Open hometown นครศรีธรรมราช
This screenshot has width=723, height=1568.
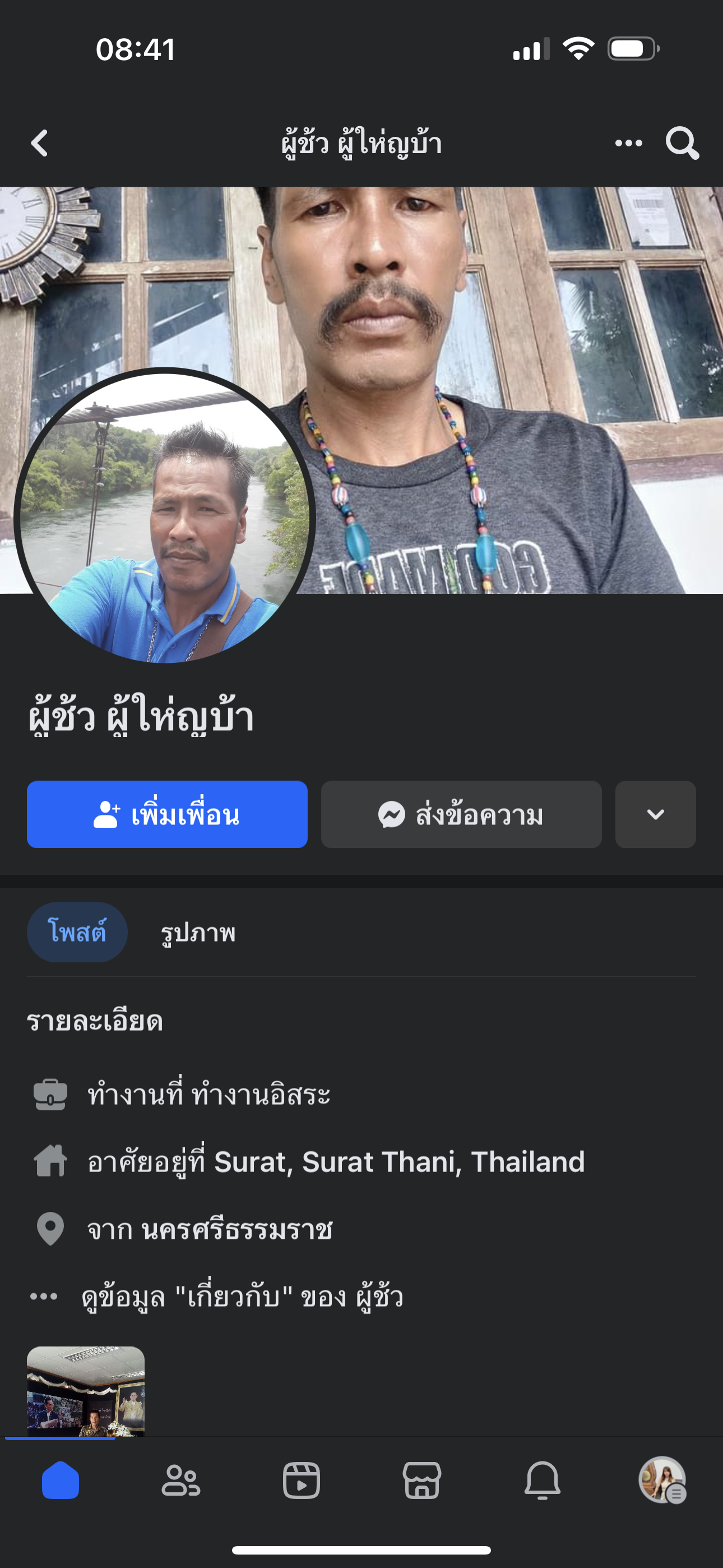237,1229
